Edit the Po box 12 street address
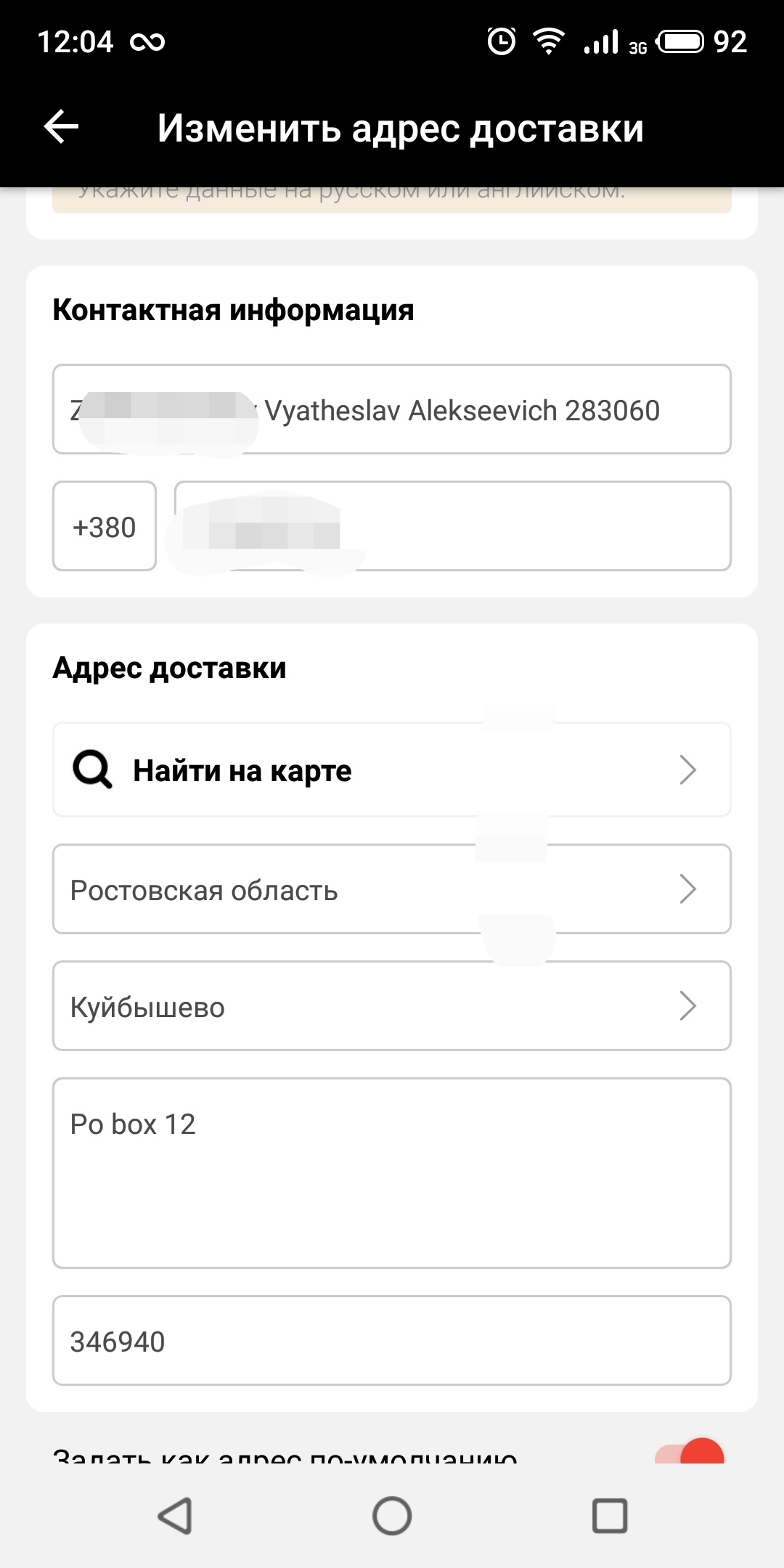 pos(391,1173)
